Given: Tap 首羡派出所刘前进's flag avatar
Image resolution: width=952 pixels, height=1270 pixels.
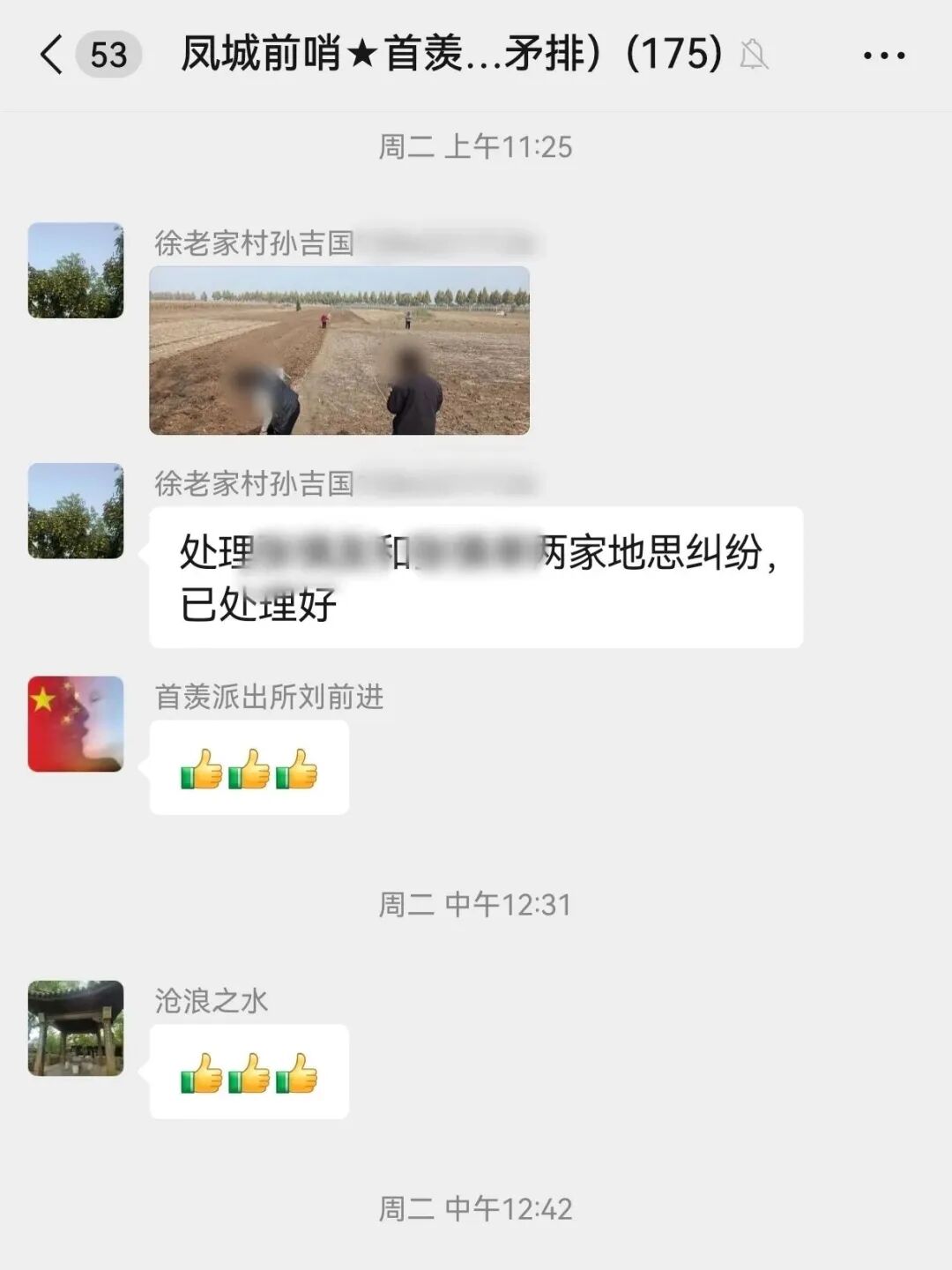Looking at the screenshot, I should [x=76, y=724].
